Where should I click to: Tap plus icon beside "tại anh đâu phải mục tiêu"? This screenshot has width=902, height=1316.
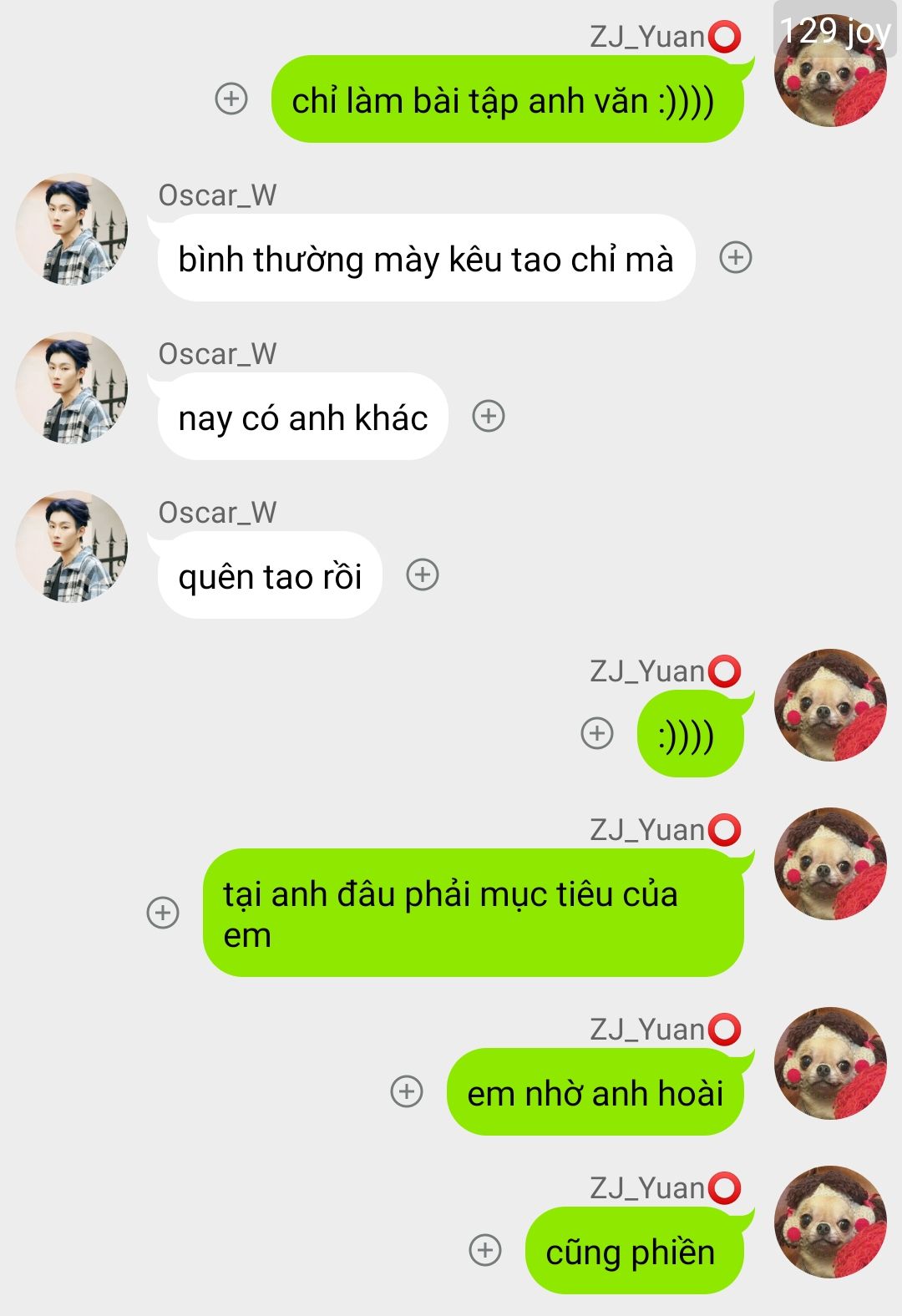pyautogui.click(x=163, y=912)
